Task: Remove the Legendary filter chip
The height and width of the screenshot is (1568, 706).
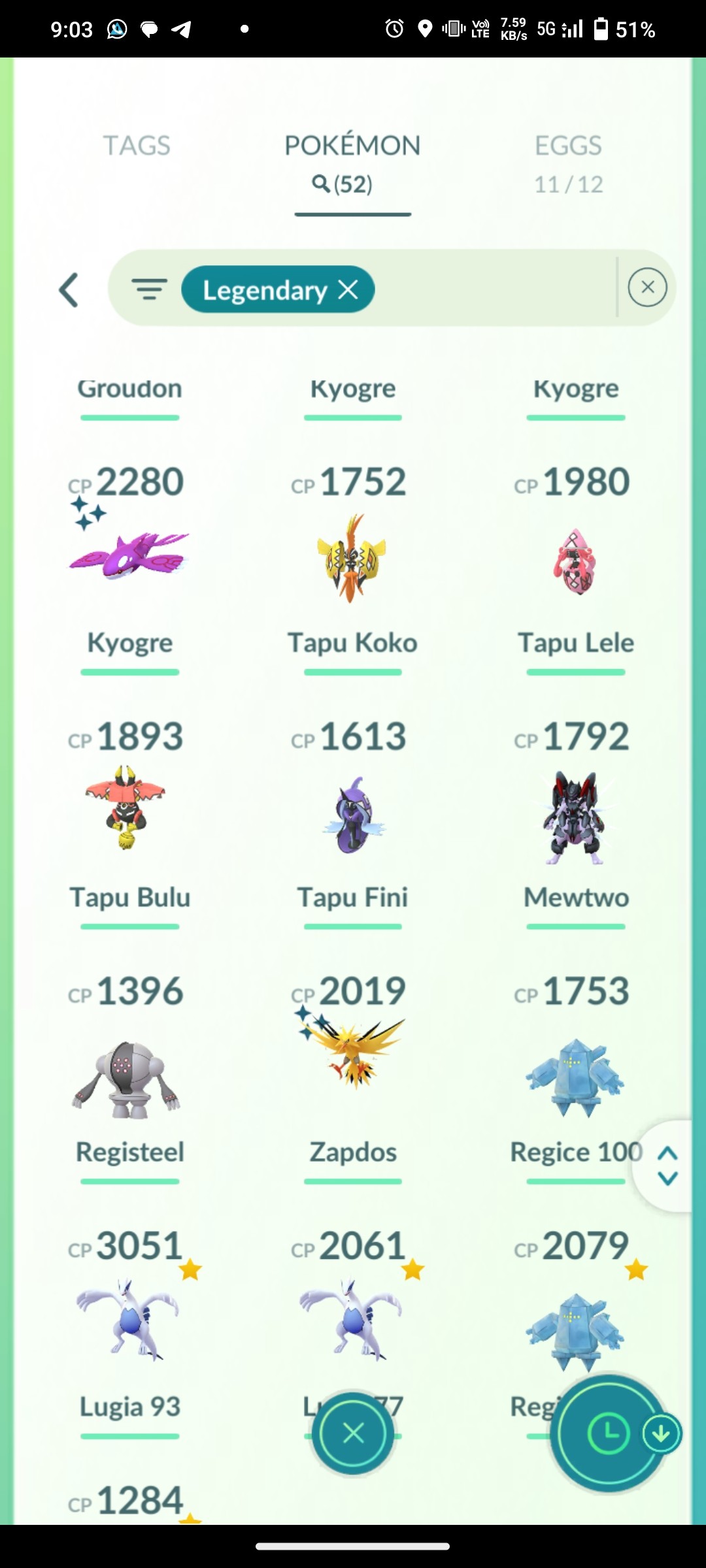Action: (x=348, y=289)
